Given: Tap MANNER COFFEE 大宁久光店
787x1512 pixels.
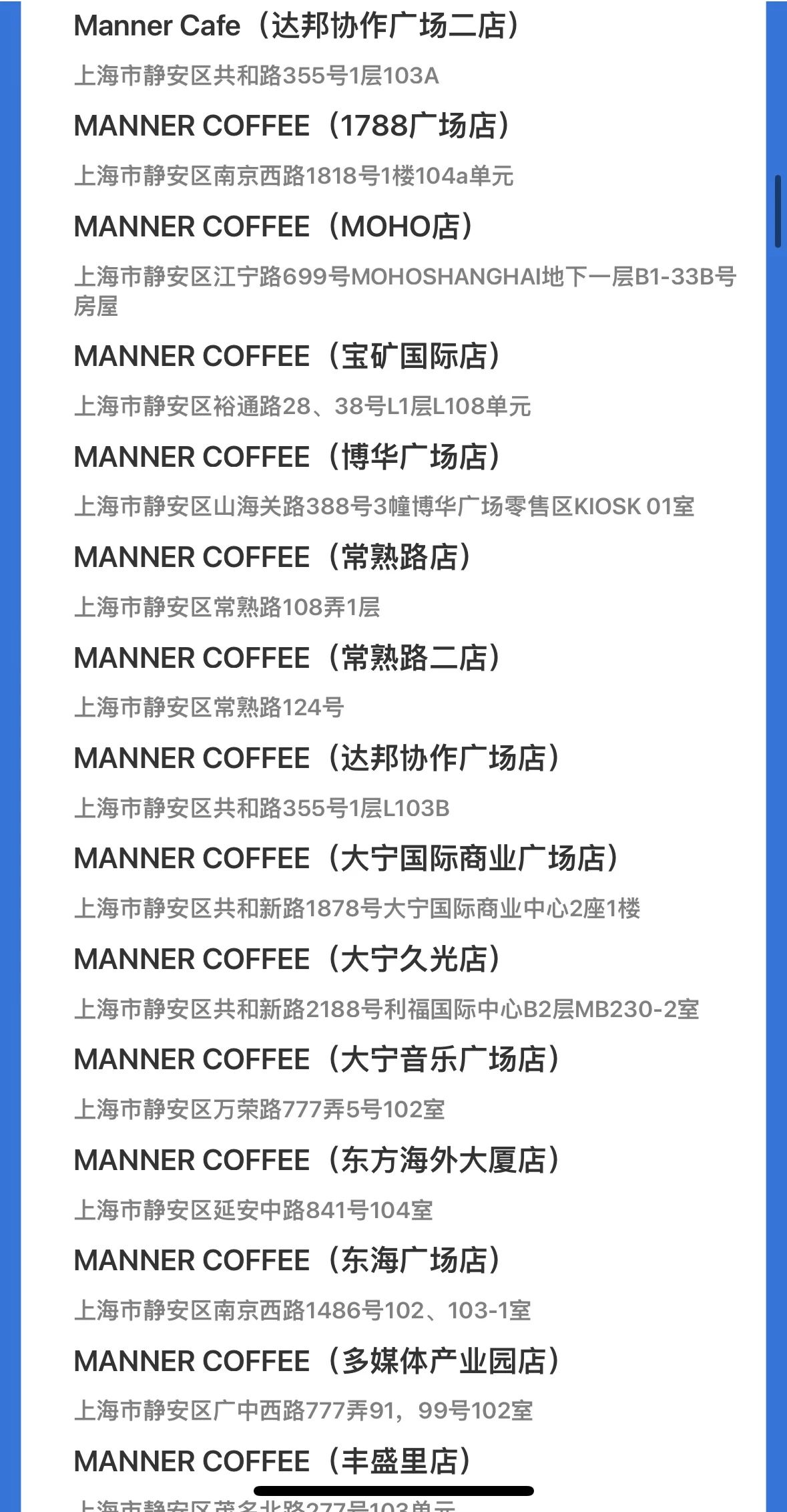Looking at the screenshot, I should pos(287,960).
